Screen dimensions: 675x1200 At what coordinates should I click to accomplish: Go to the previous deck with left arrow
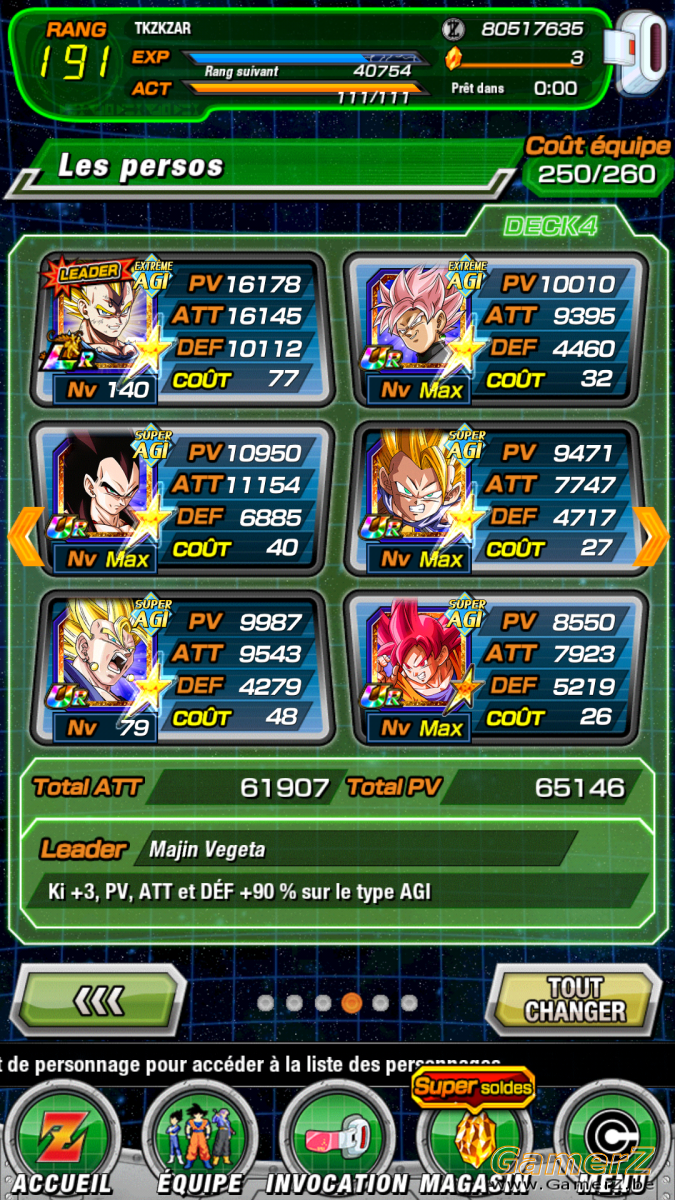point(25,537)
